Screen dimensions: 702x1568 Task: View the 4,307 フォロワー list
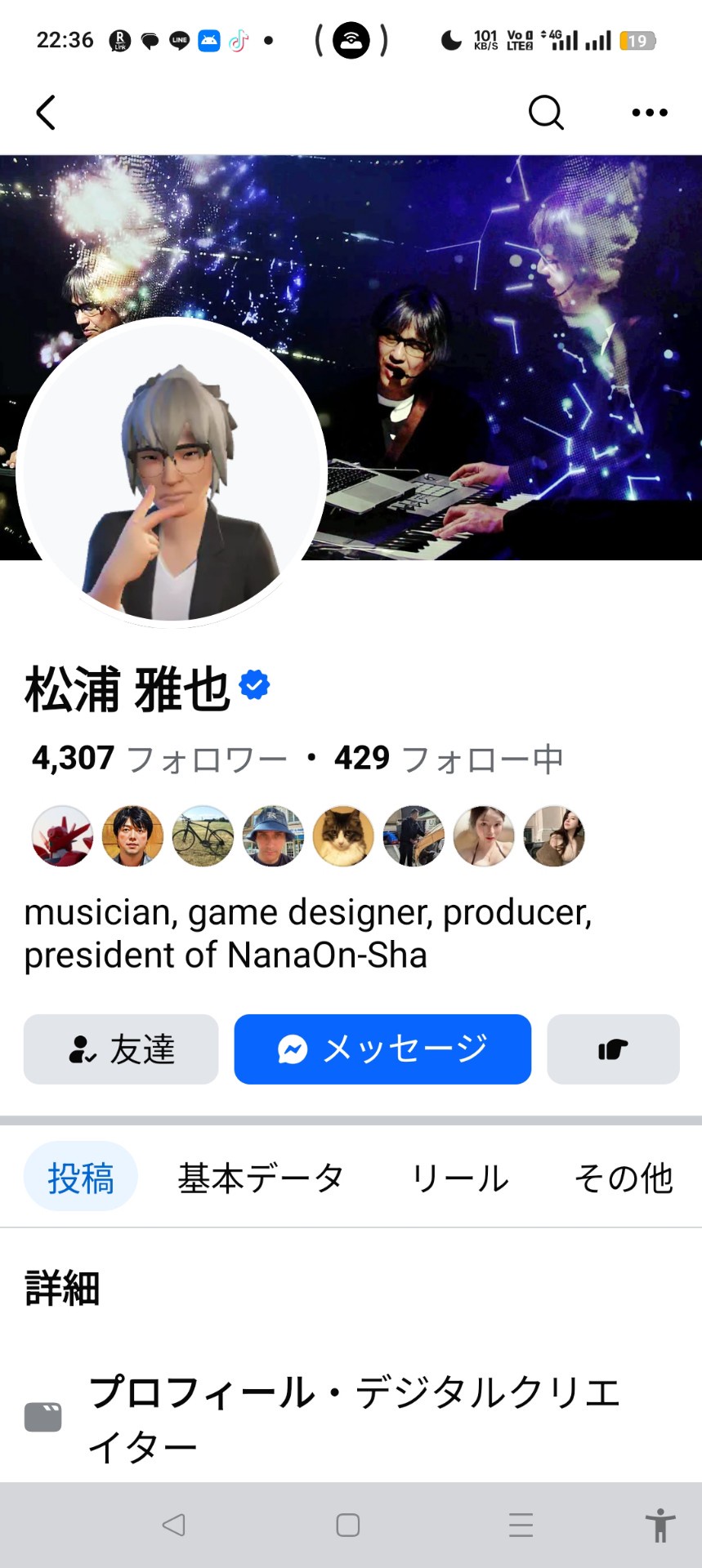tap(159, 759)
